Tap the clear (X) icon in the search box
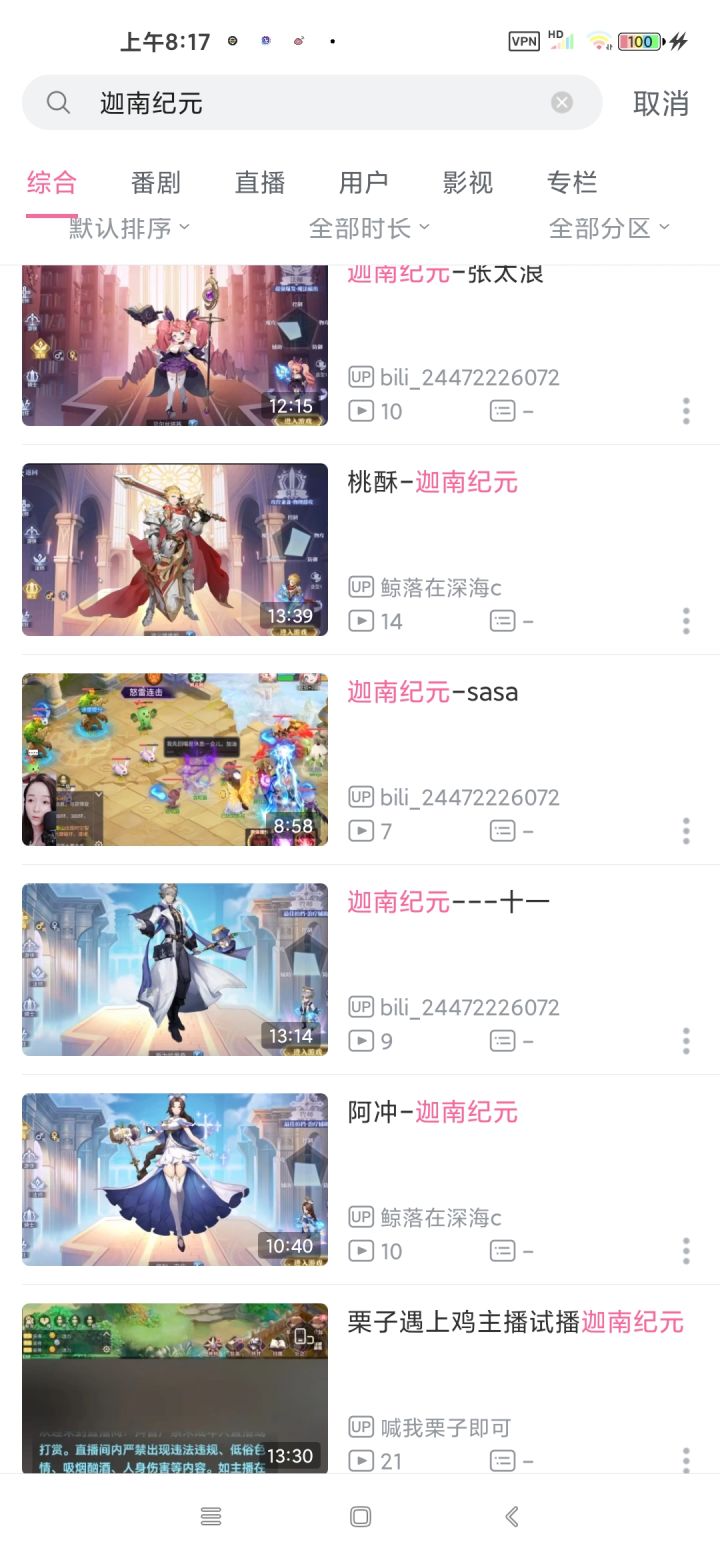This screenshot has height=1560, width=720. click(x=561, y=100)
